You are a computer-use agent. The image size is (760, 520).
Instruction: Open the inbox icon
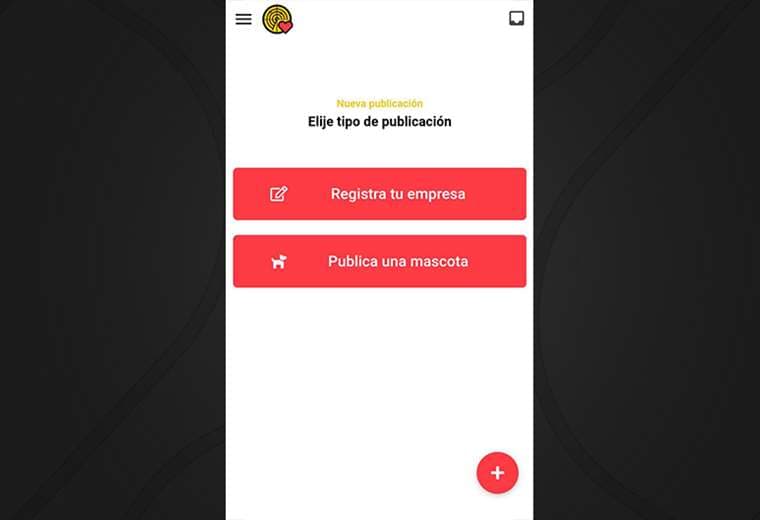pyautogui.click(x=516, y=18)
